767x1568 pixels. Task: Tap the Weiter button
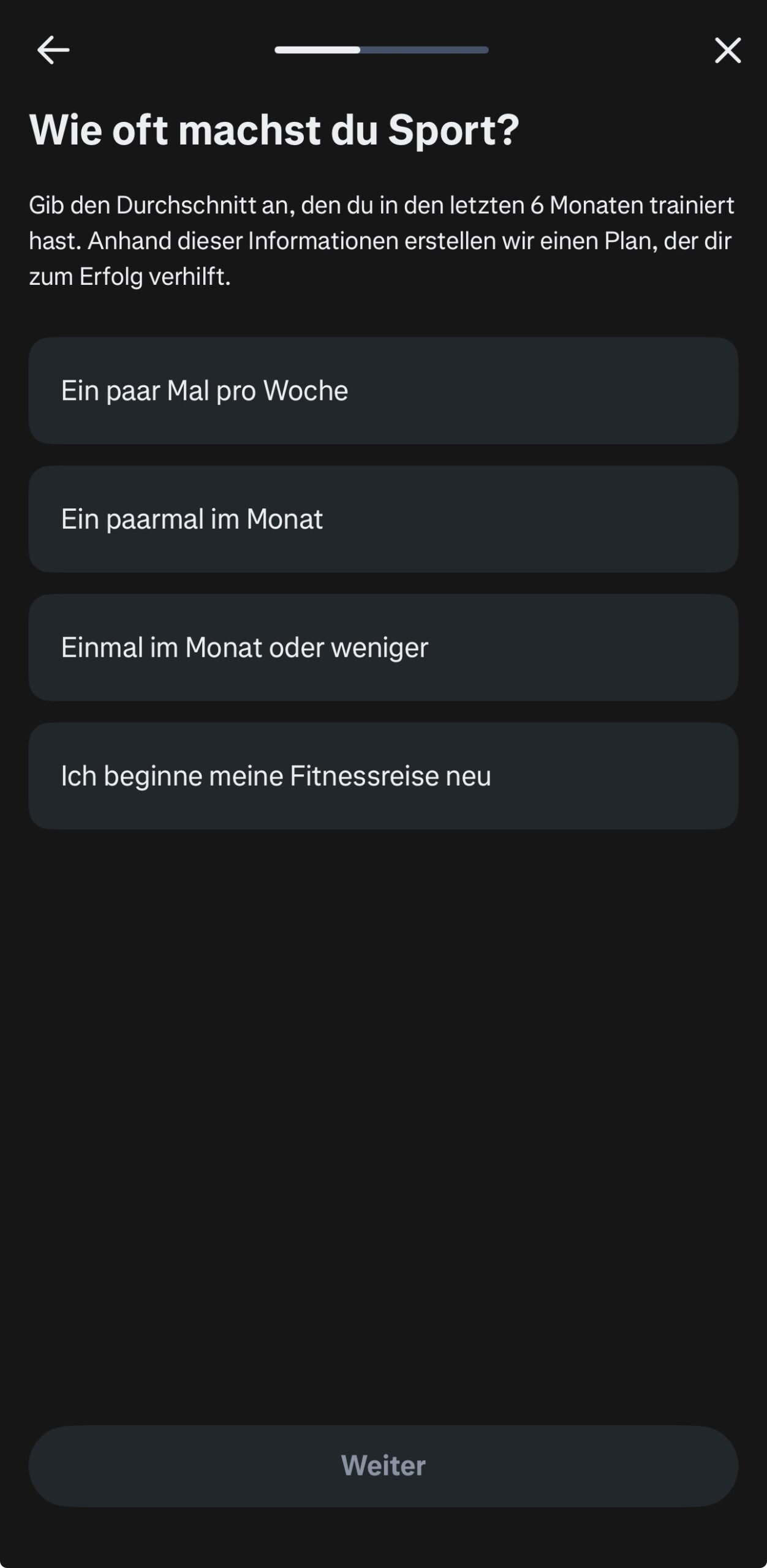(383, 1466)
